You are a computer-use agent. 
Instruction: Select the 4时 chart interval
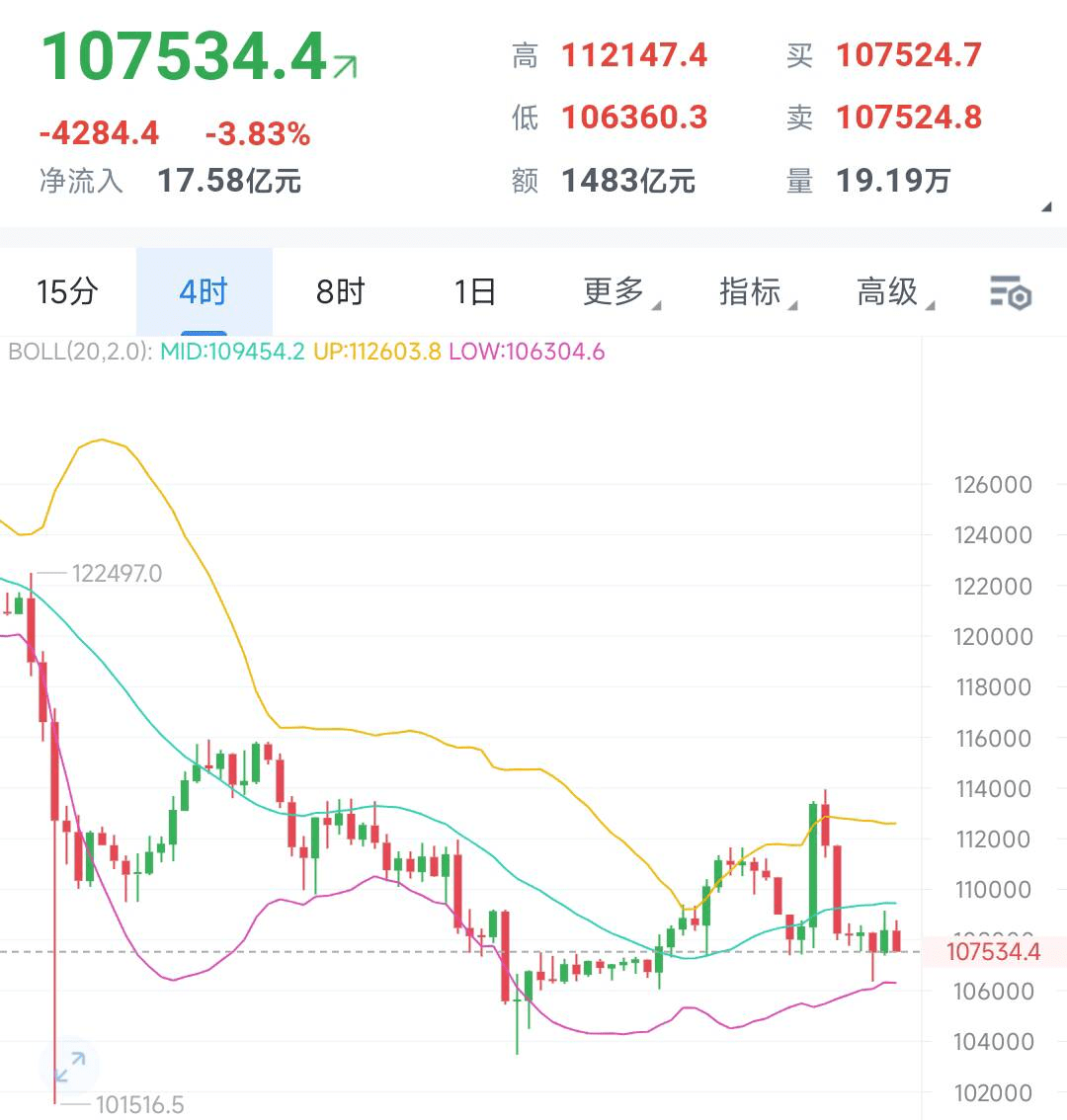[x=204, y=292]
